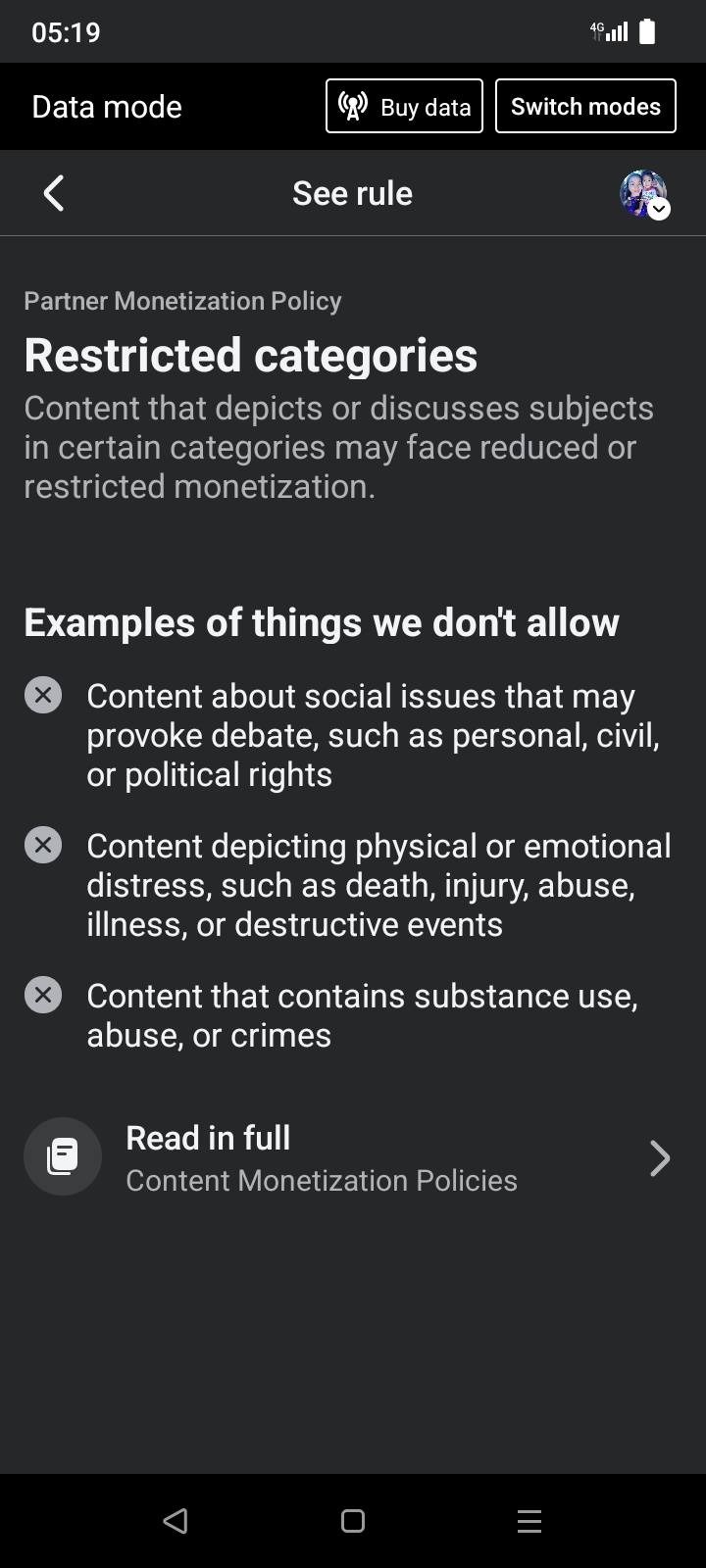Open recent apps from the navigation bar

pos(529,1521)
